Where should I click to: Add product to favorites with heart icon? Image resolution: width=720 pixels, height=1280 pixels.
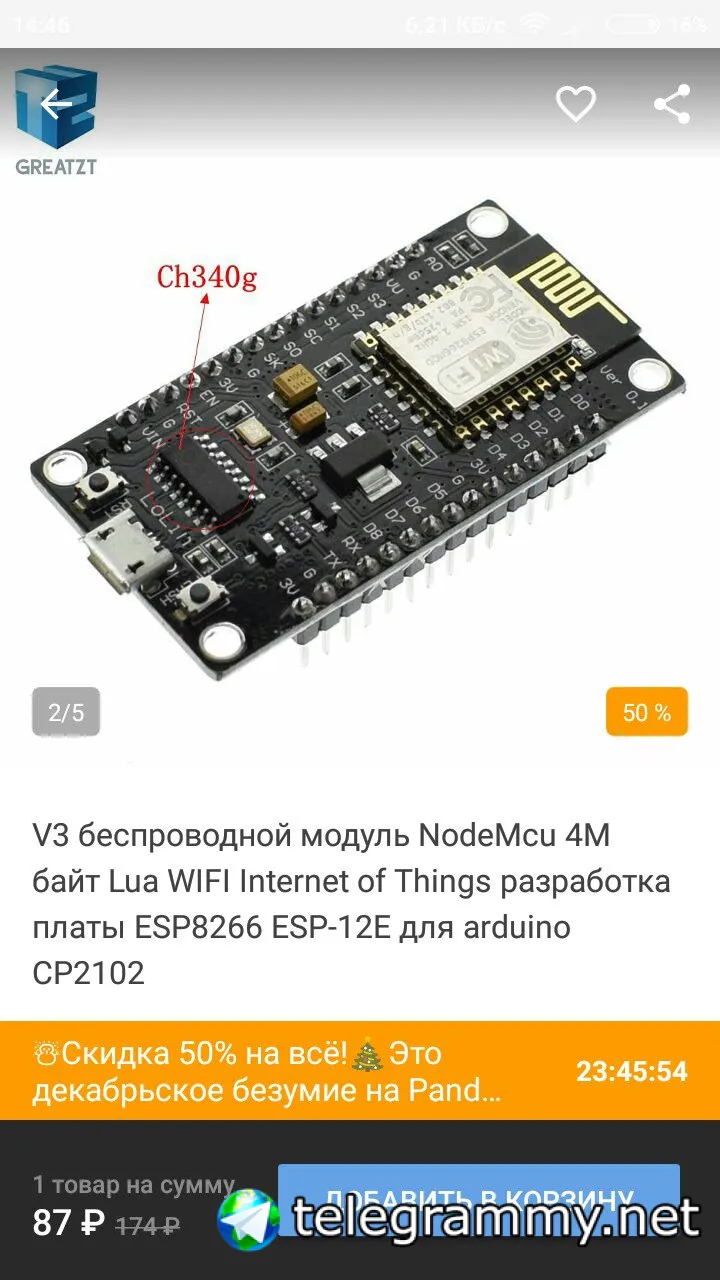point(575,104)
